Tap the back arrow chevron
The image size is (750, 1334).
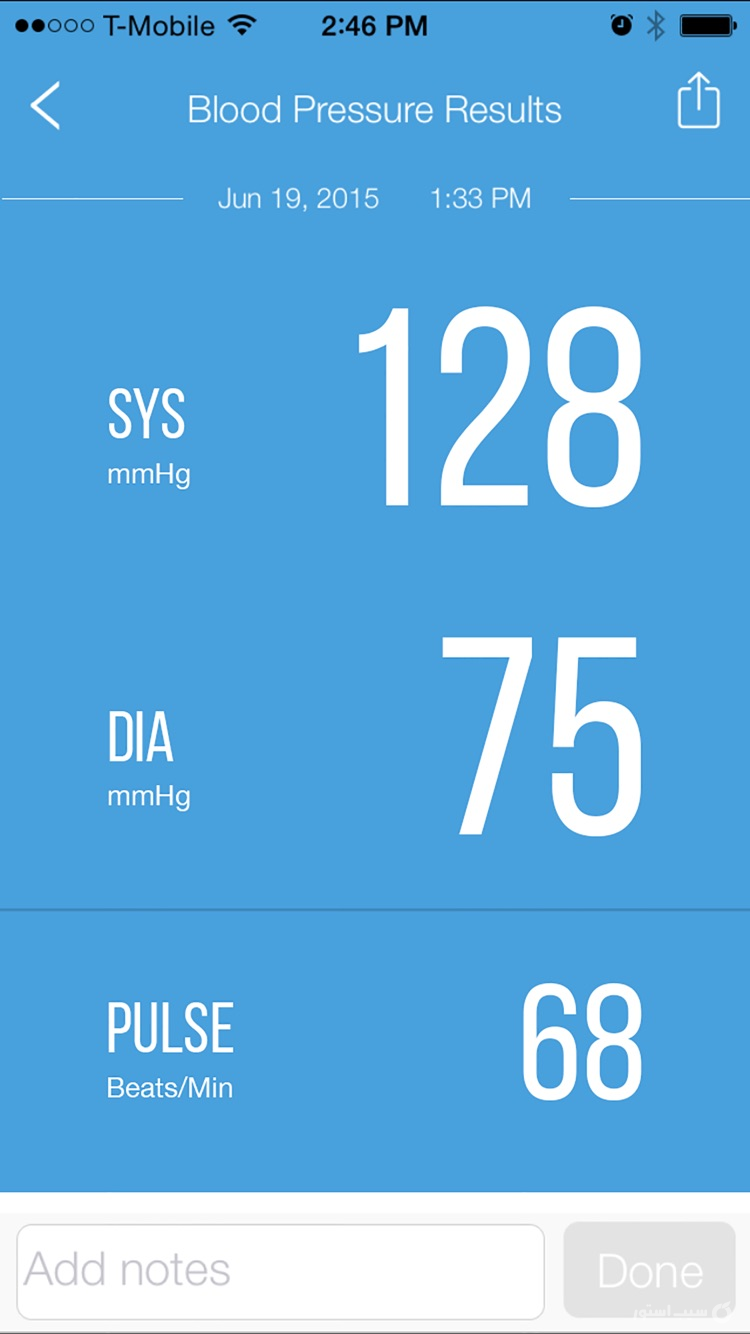click(46, 107)
